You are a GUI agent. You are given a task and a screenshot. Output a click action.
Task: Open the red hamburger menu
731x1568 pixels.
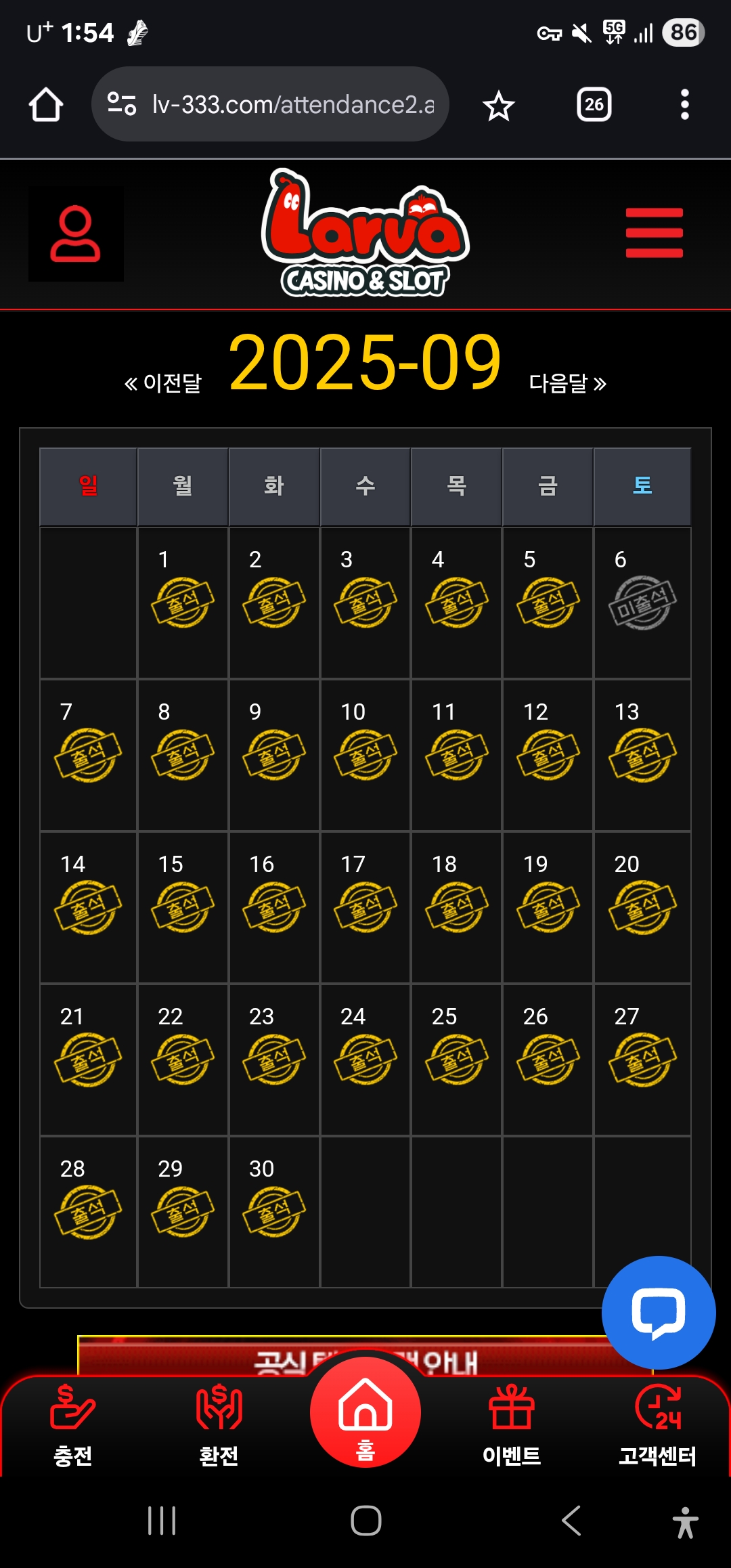point(654,233)
